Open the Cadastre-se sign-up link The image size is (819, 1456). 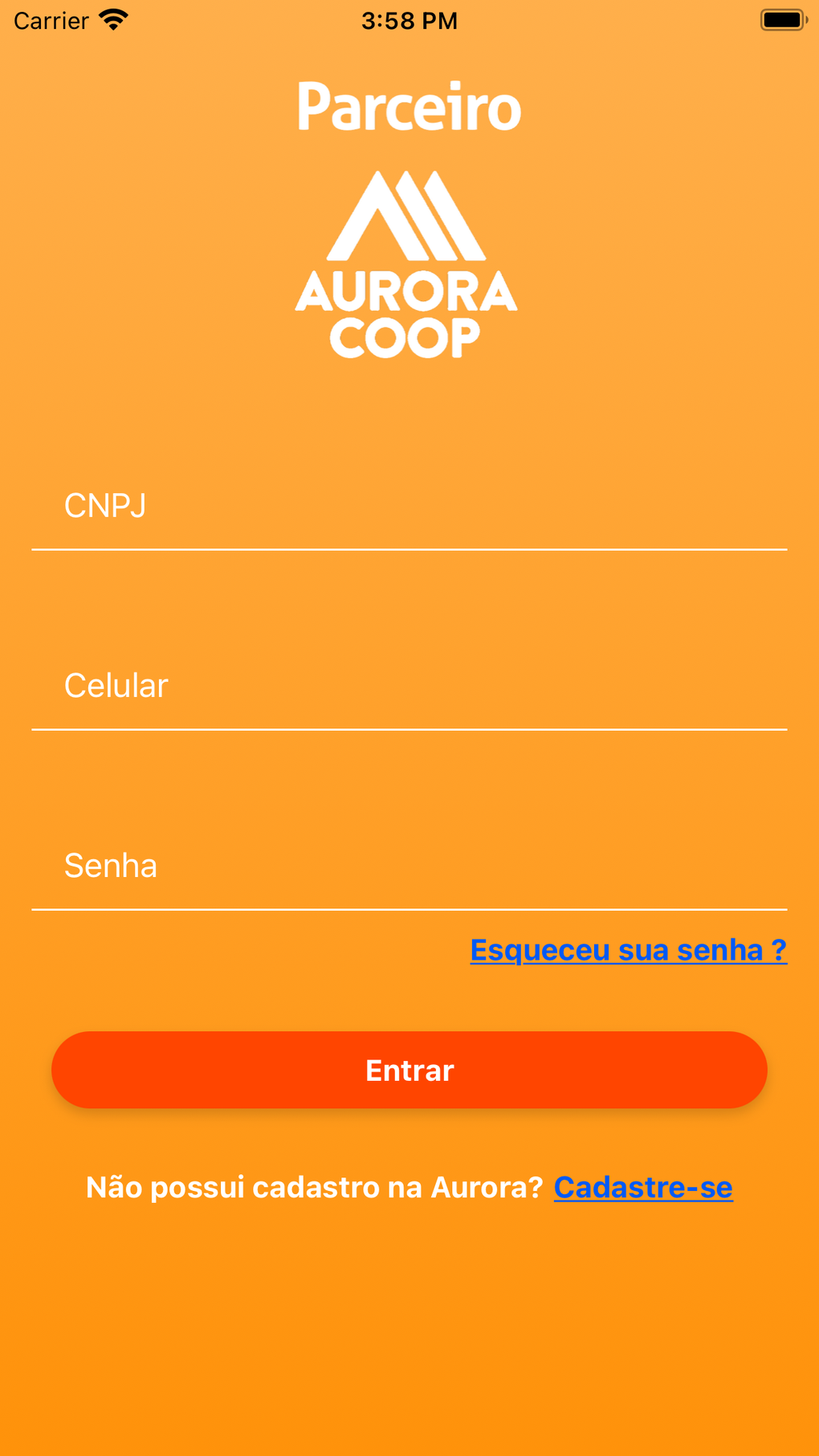[643, 1188]
